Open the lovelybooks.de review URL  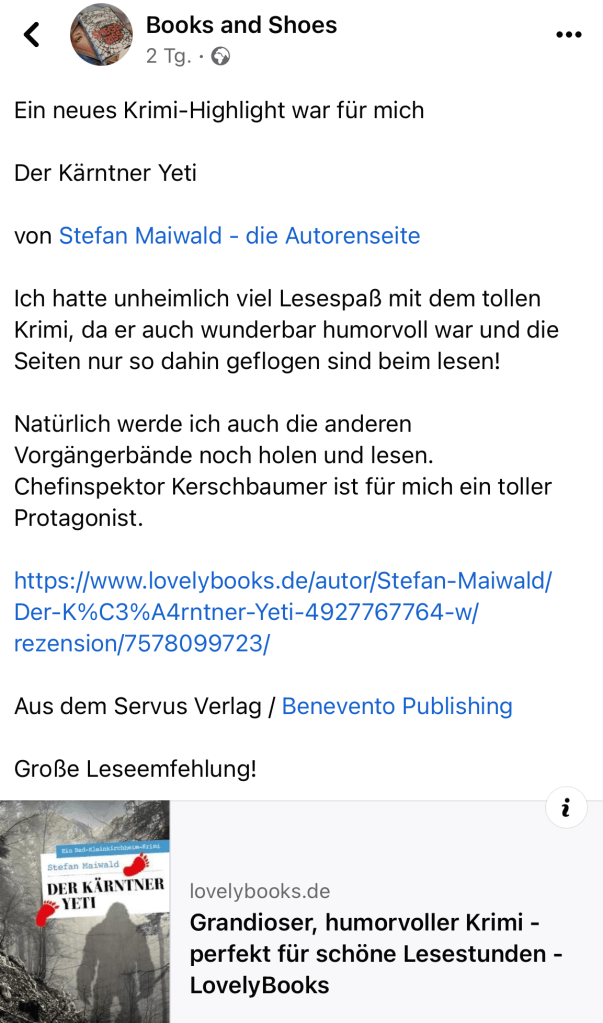282,611
